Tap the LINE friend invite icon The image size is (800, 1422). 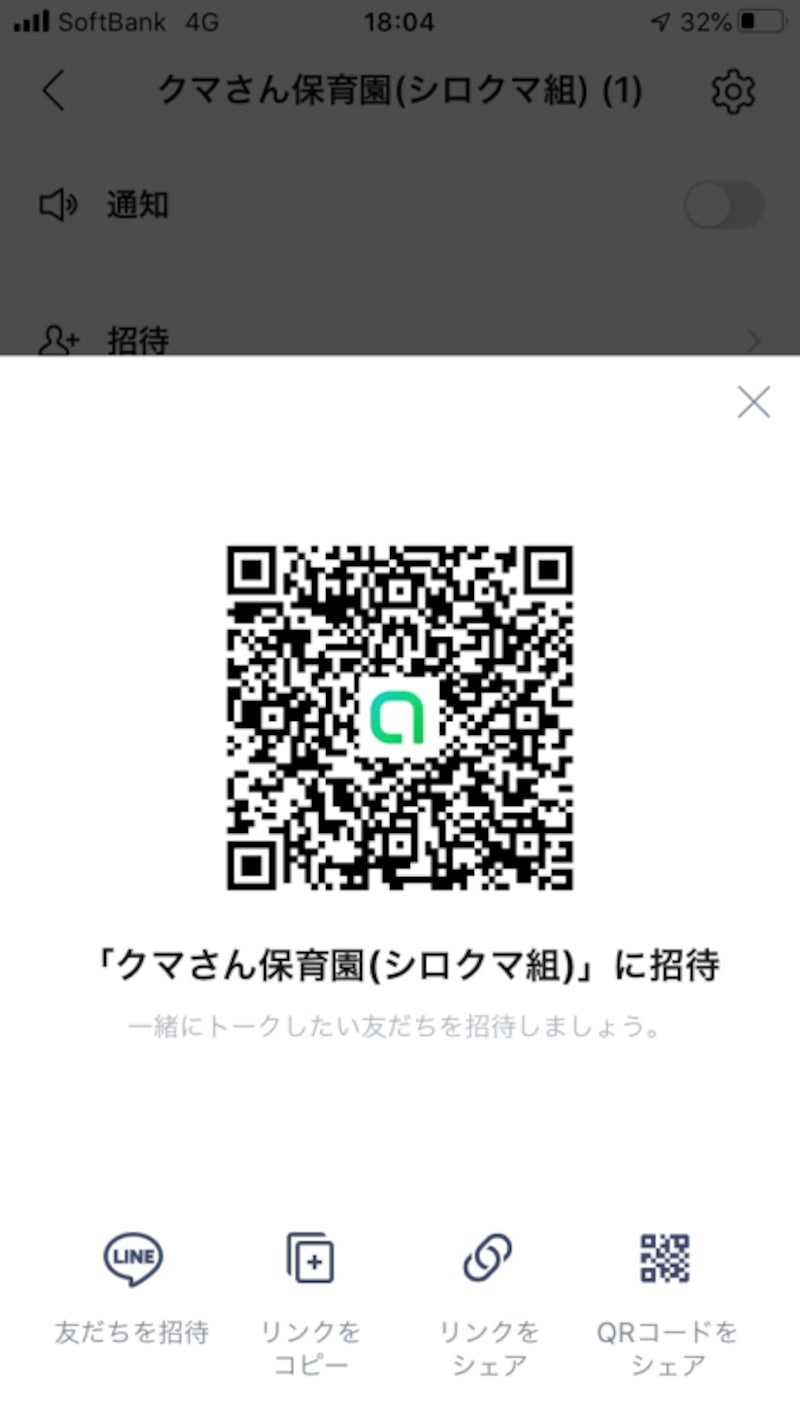131,1258
